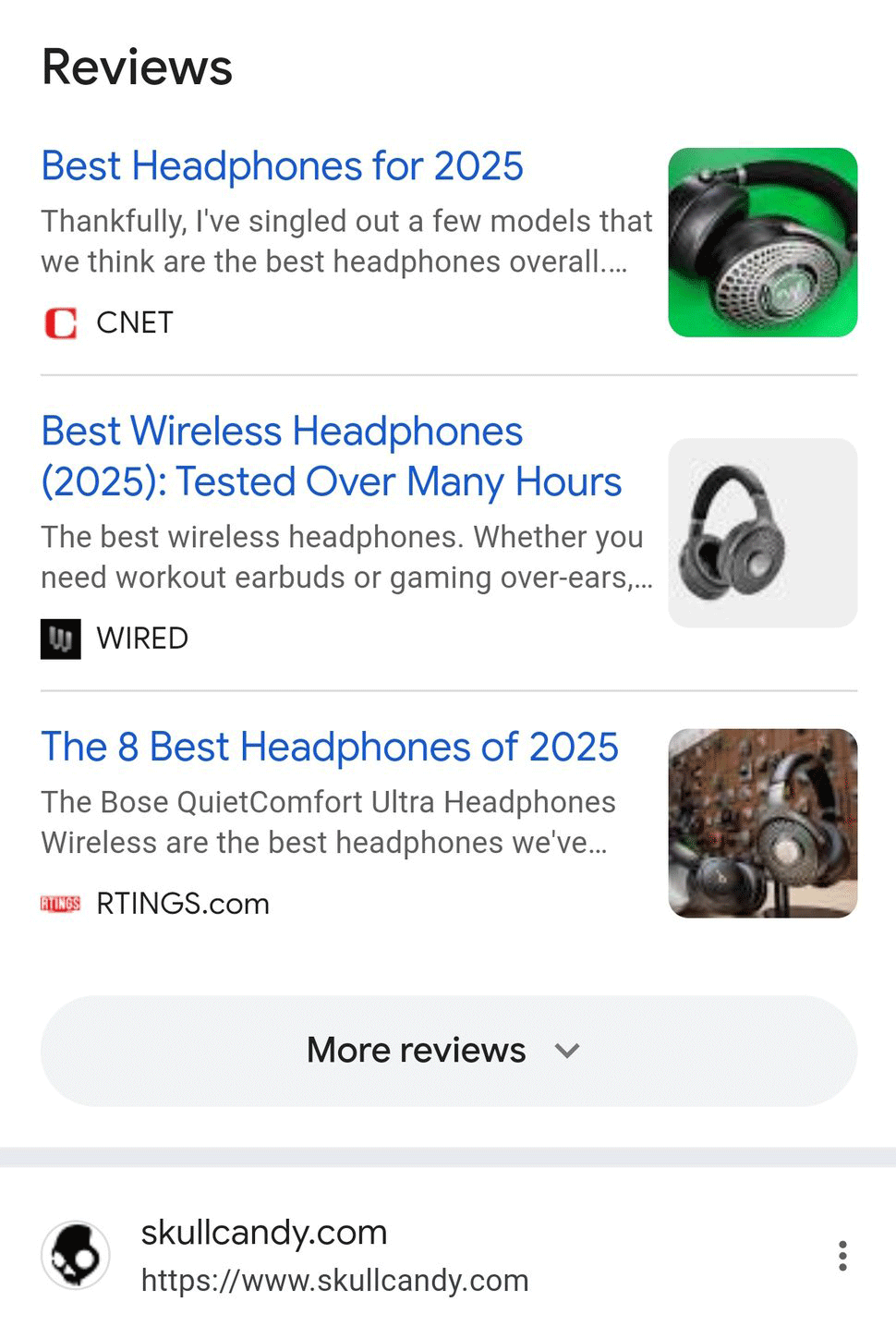The image size is (896, 1326).
Task: Click the Skullcandy skull logo avatar
Action: tap(74, 1254)
